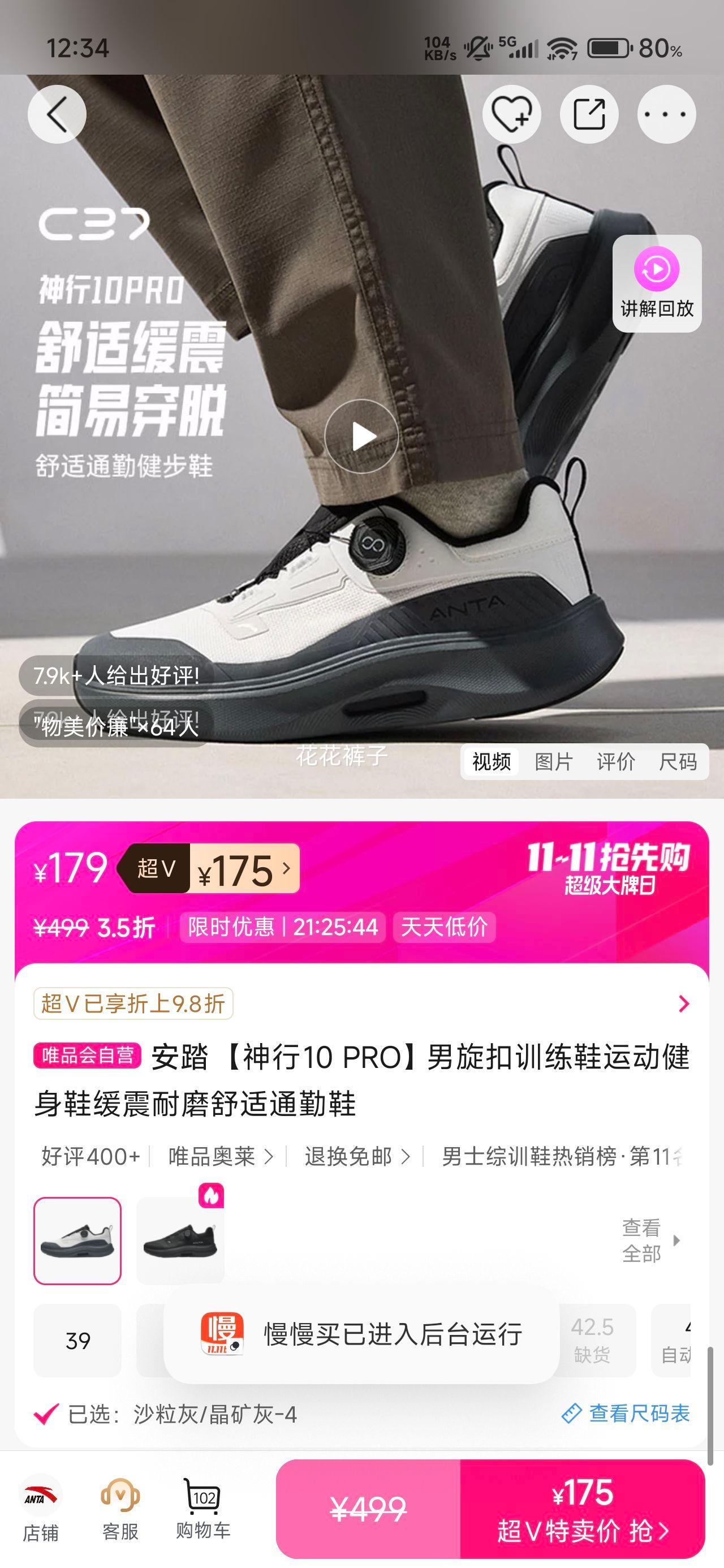Open 查看尺码表 size chart
Image resolution: width=724 pixels, height=1568 pixels.
pyautogui.click(x=627, y=1414)
